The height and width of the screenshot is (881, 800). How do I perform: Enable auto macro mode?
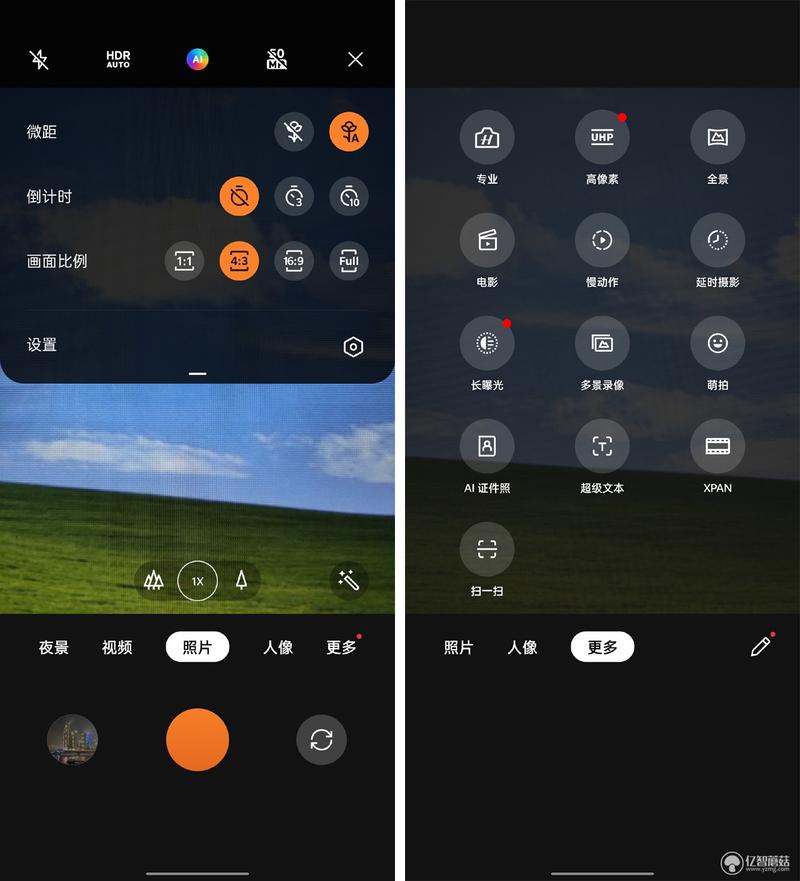(348, 132)
